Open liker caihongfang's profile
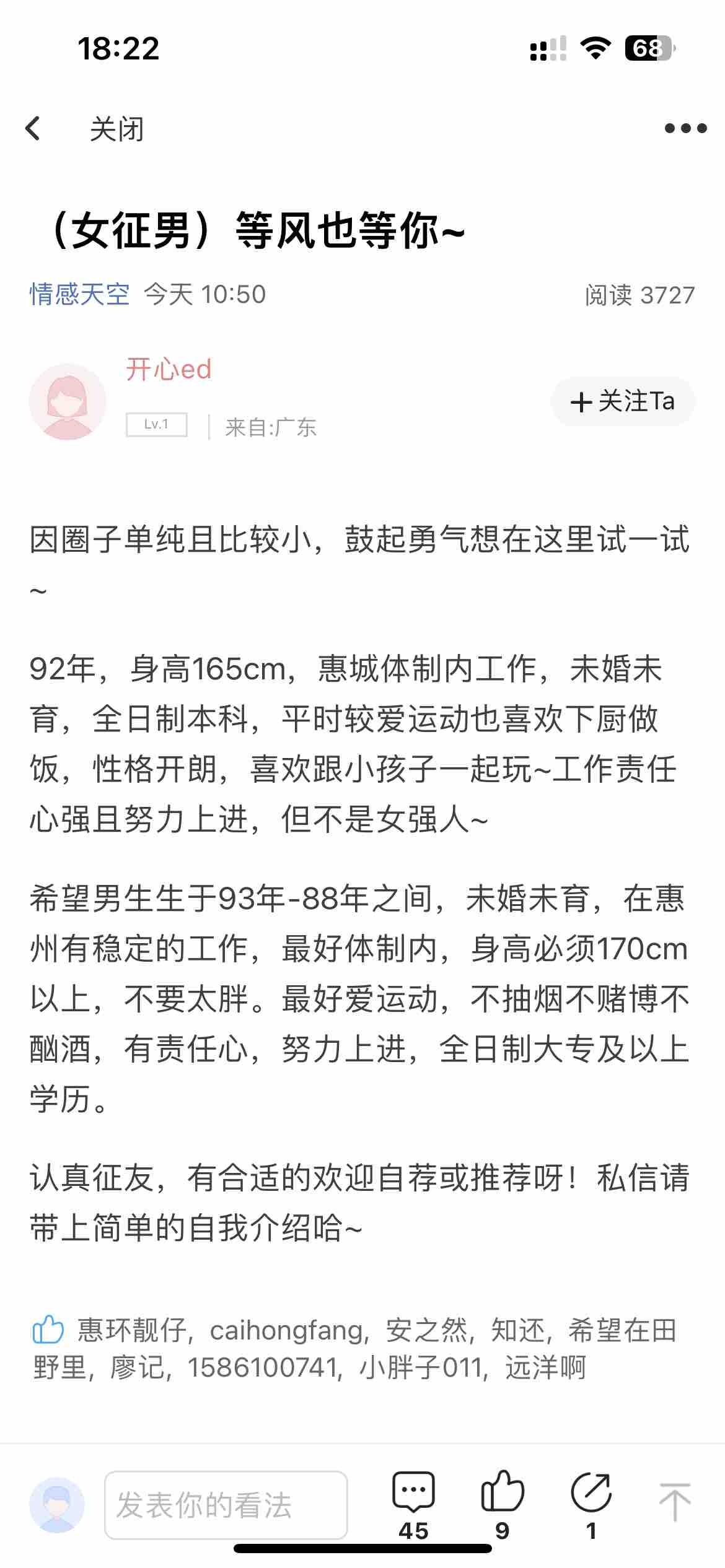725x1568 pixels. click(286, 1330)
